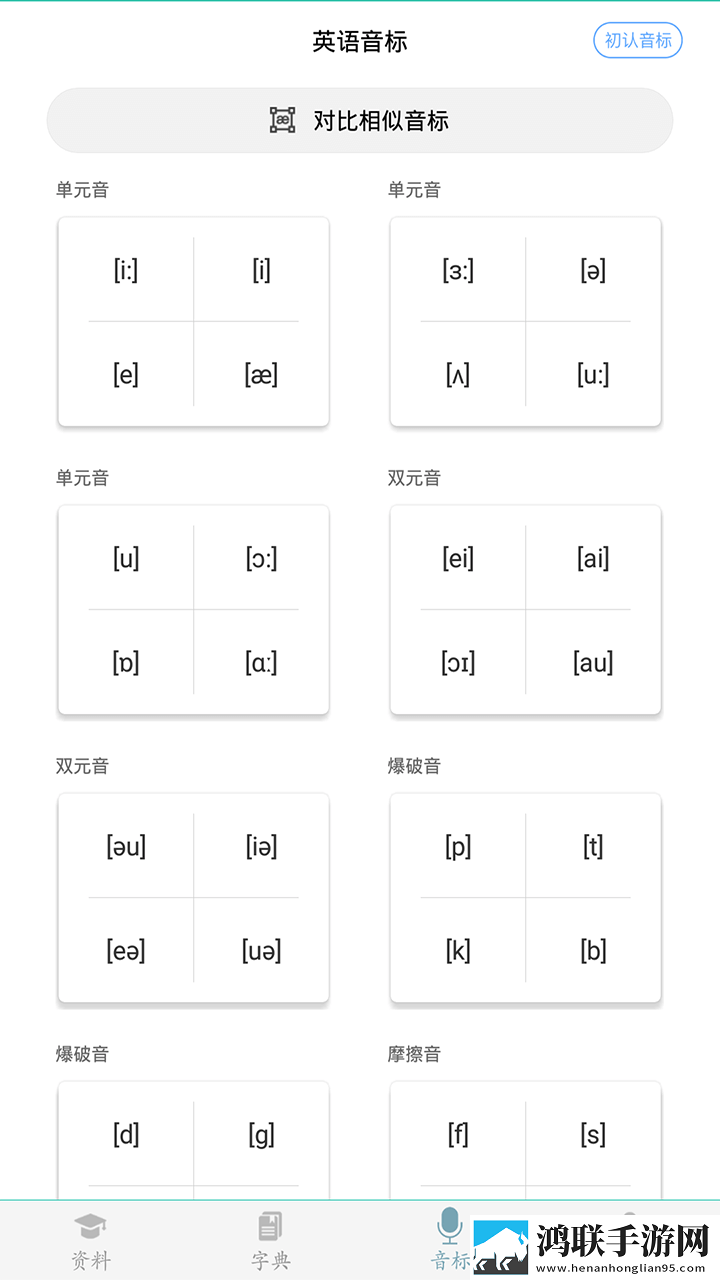
Task: Choose the [u:] phonetic symbol
Action: (593, 375)
